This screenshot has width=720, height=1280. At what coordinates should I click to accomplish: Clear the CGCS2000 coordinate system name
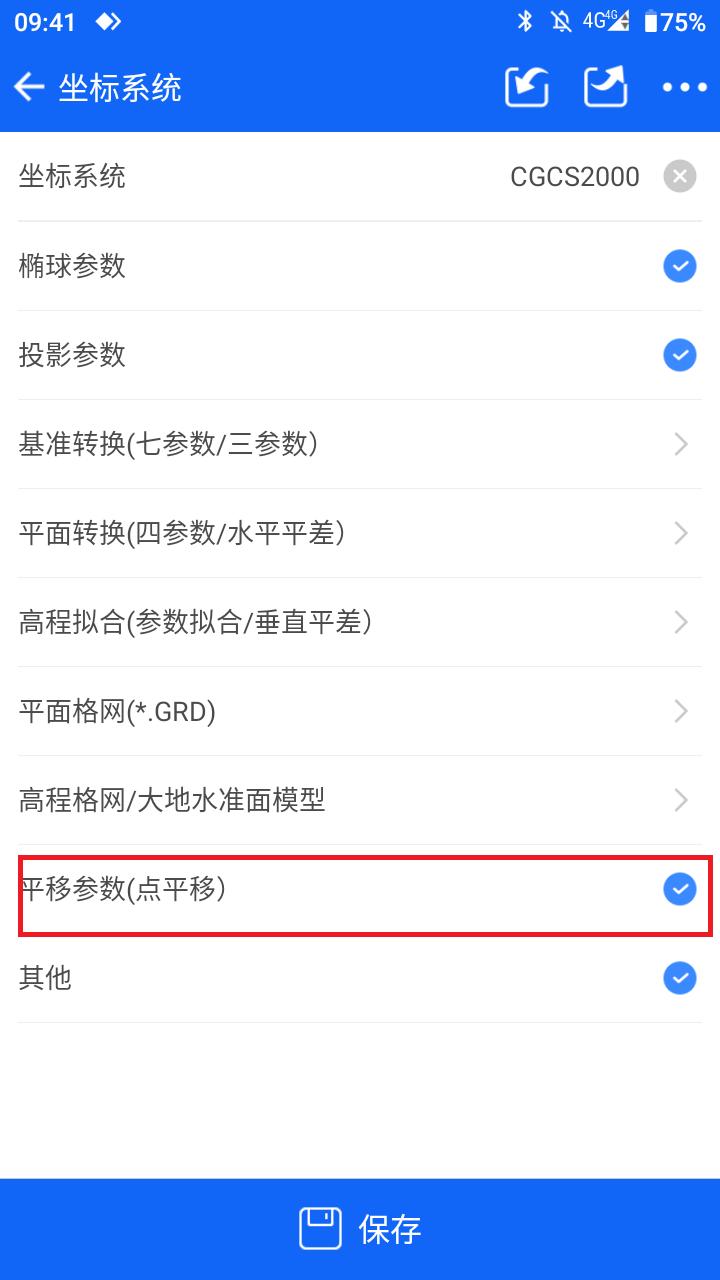pos(680,177)
